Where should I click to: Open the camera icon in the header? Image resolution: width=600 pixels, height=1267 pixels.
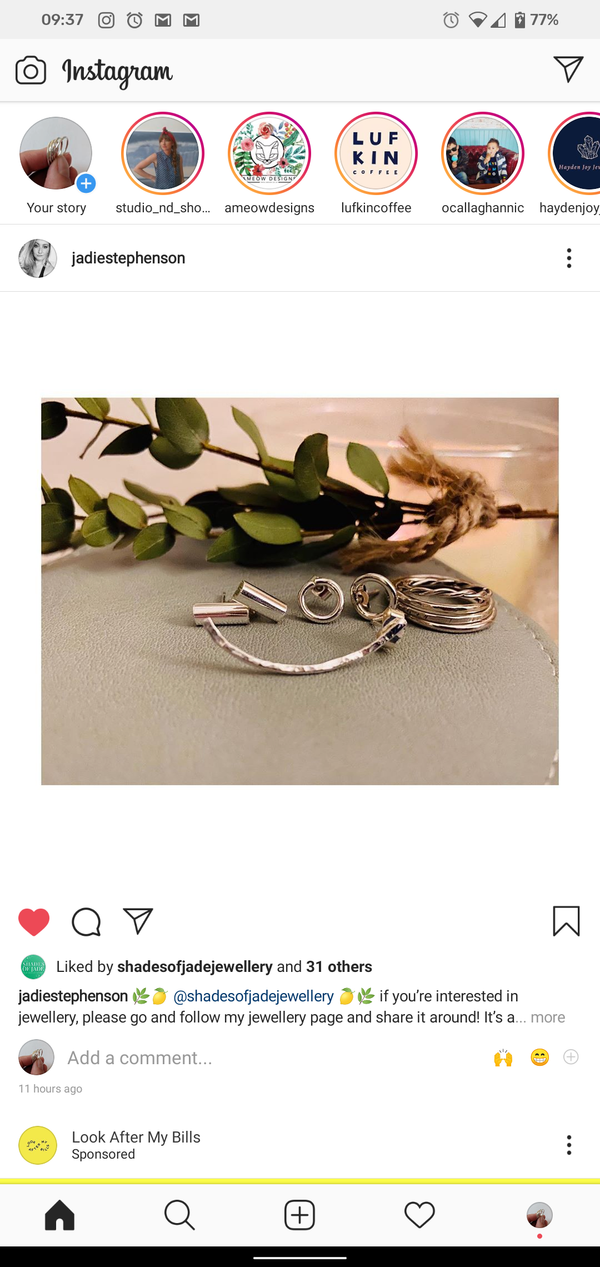click(31, 70)
